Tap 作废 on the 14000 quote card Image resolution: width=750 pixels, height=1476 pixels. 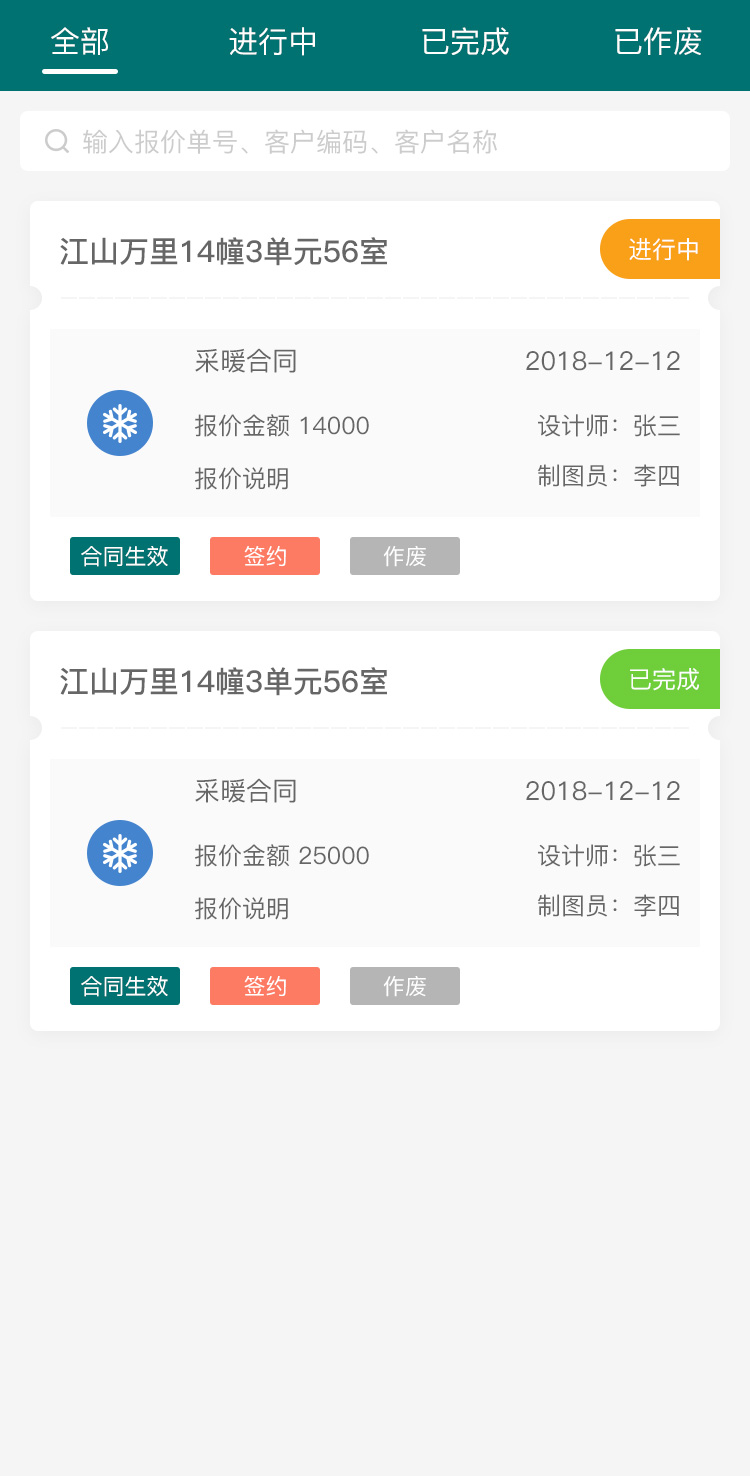pyautogui.click(x=405, y=556)
